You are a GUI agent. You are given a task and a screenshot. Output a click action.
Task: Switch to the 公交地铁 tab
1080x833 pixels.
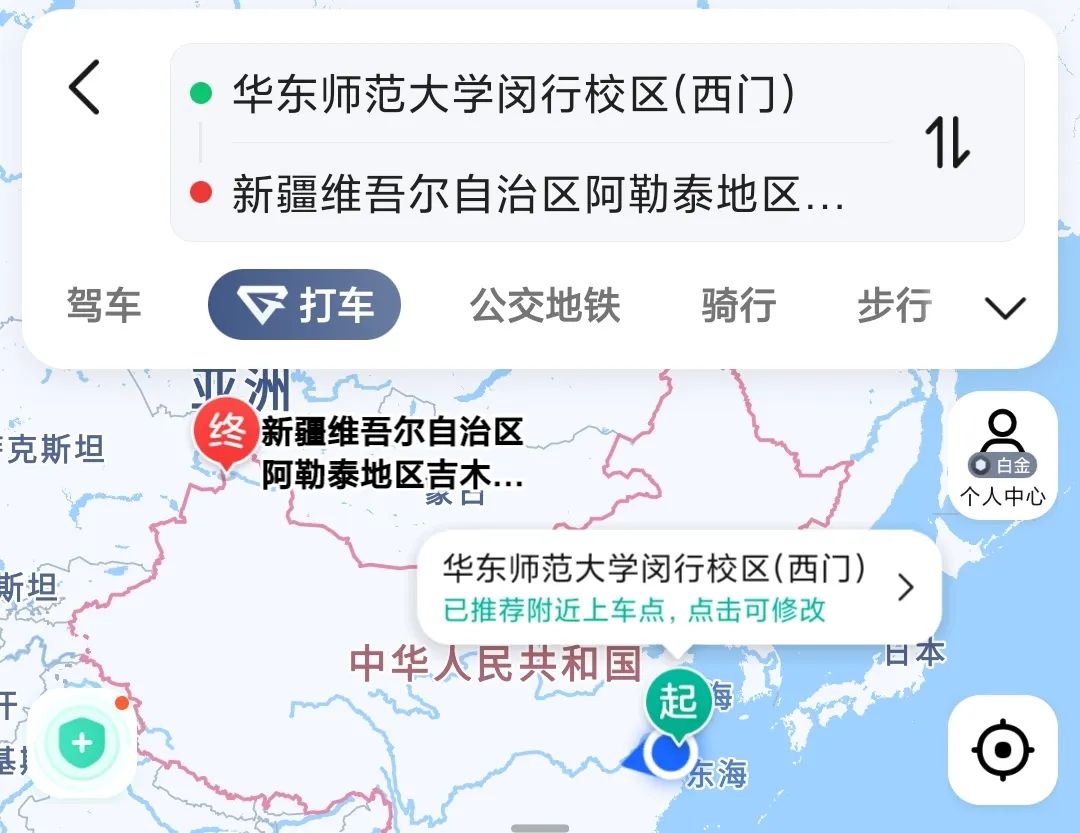tap(545, 306)
